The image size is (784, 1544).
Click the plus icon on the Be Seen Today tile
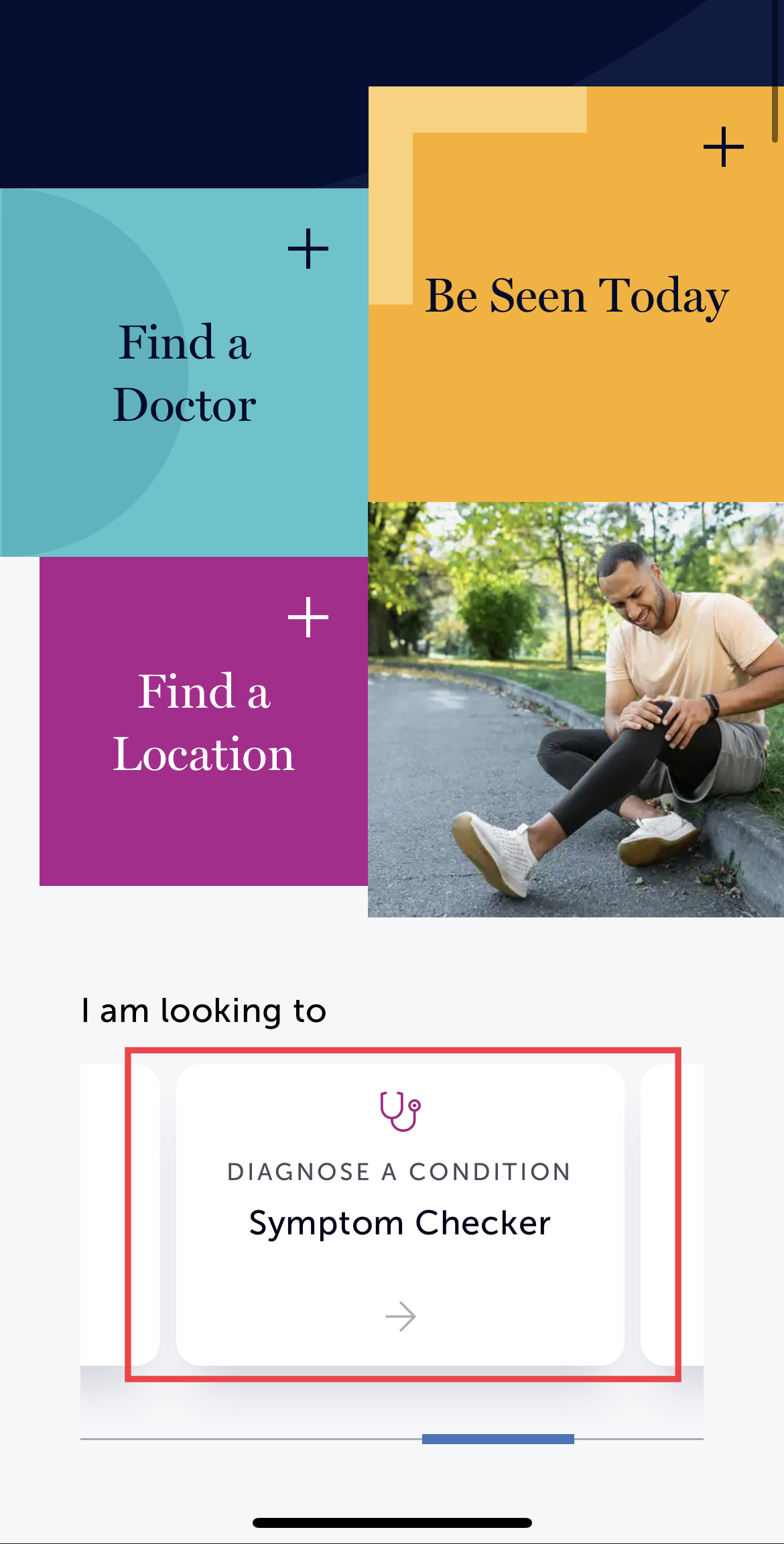[x=724, y=146]
